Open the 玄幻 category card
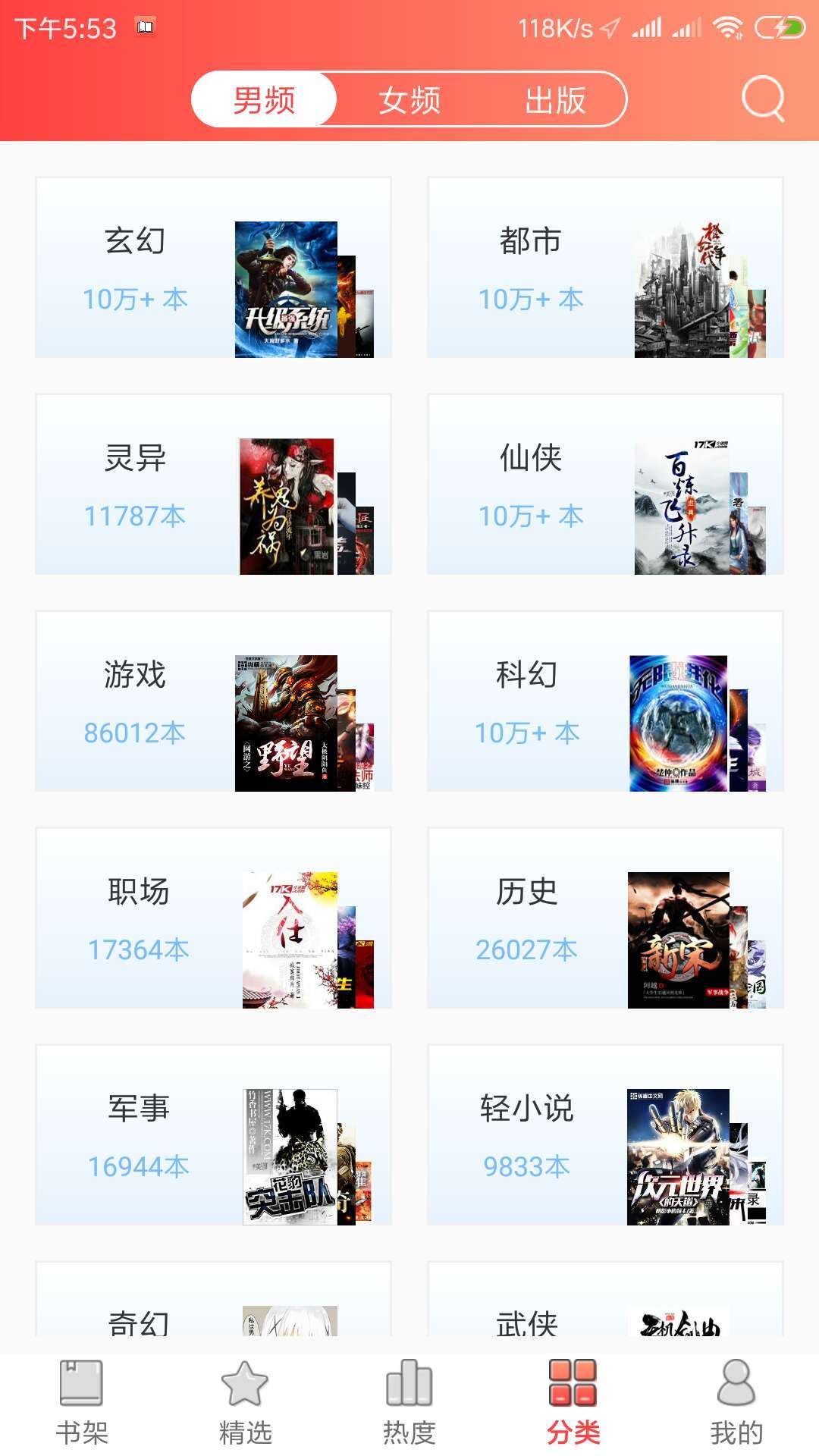 (213, 267)
